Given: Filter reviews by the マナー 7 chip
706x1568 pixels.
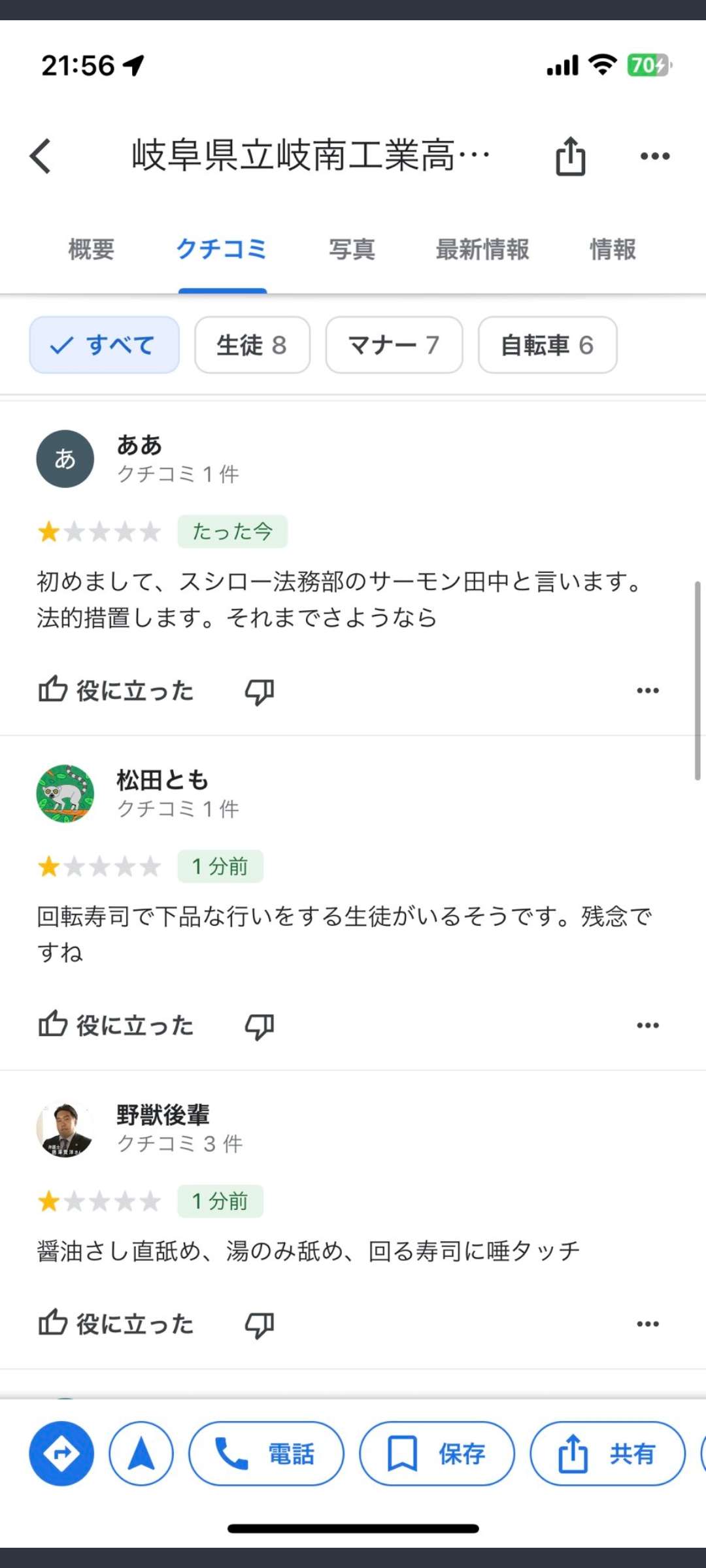Looking at the screenshot, I should click(394, 345).
